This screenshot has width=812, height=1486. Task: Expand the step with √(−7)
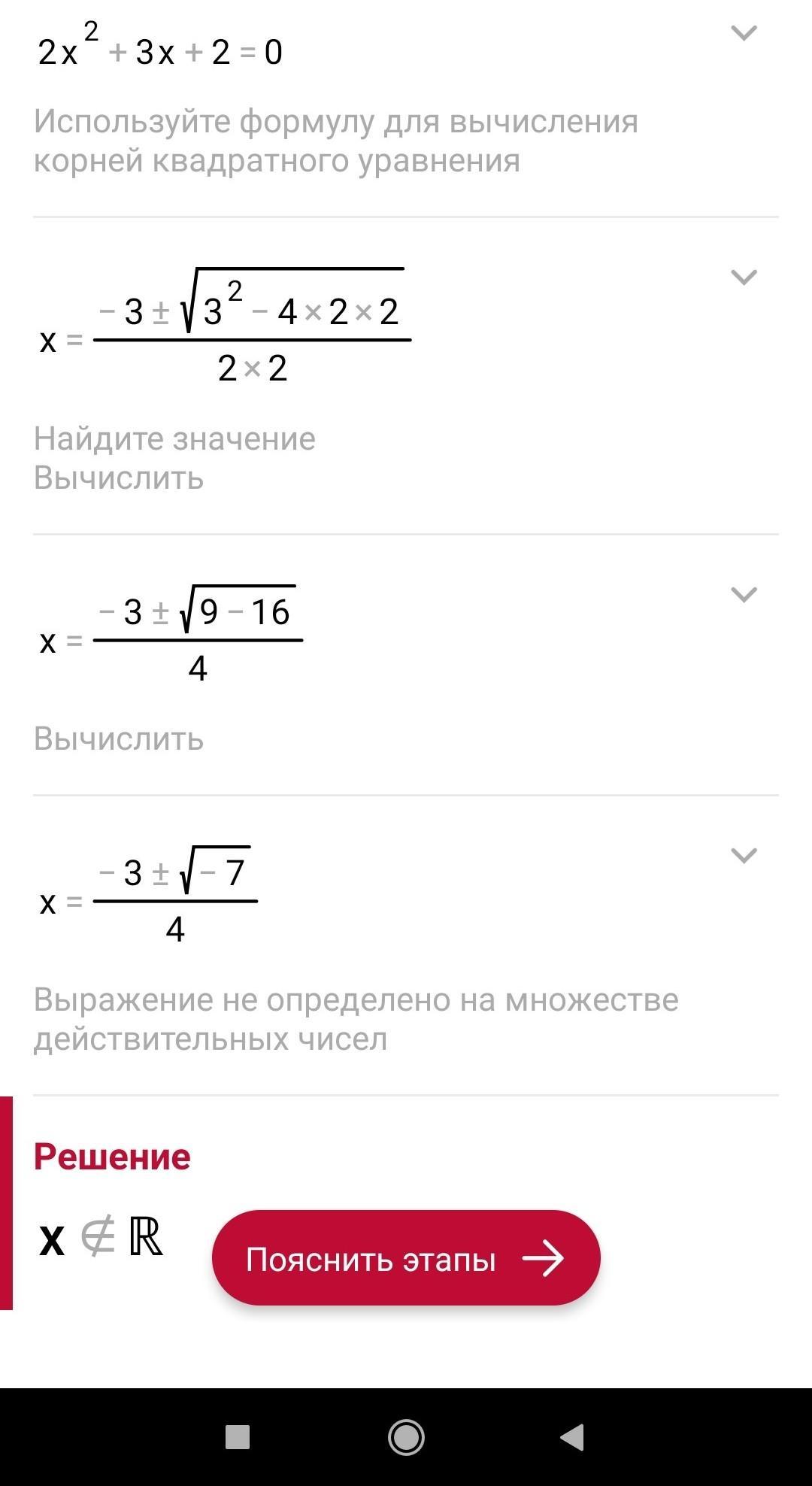click(744, 856)
